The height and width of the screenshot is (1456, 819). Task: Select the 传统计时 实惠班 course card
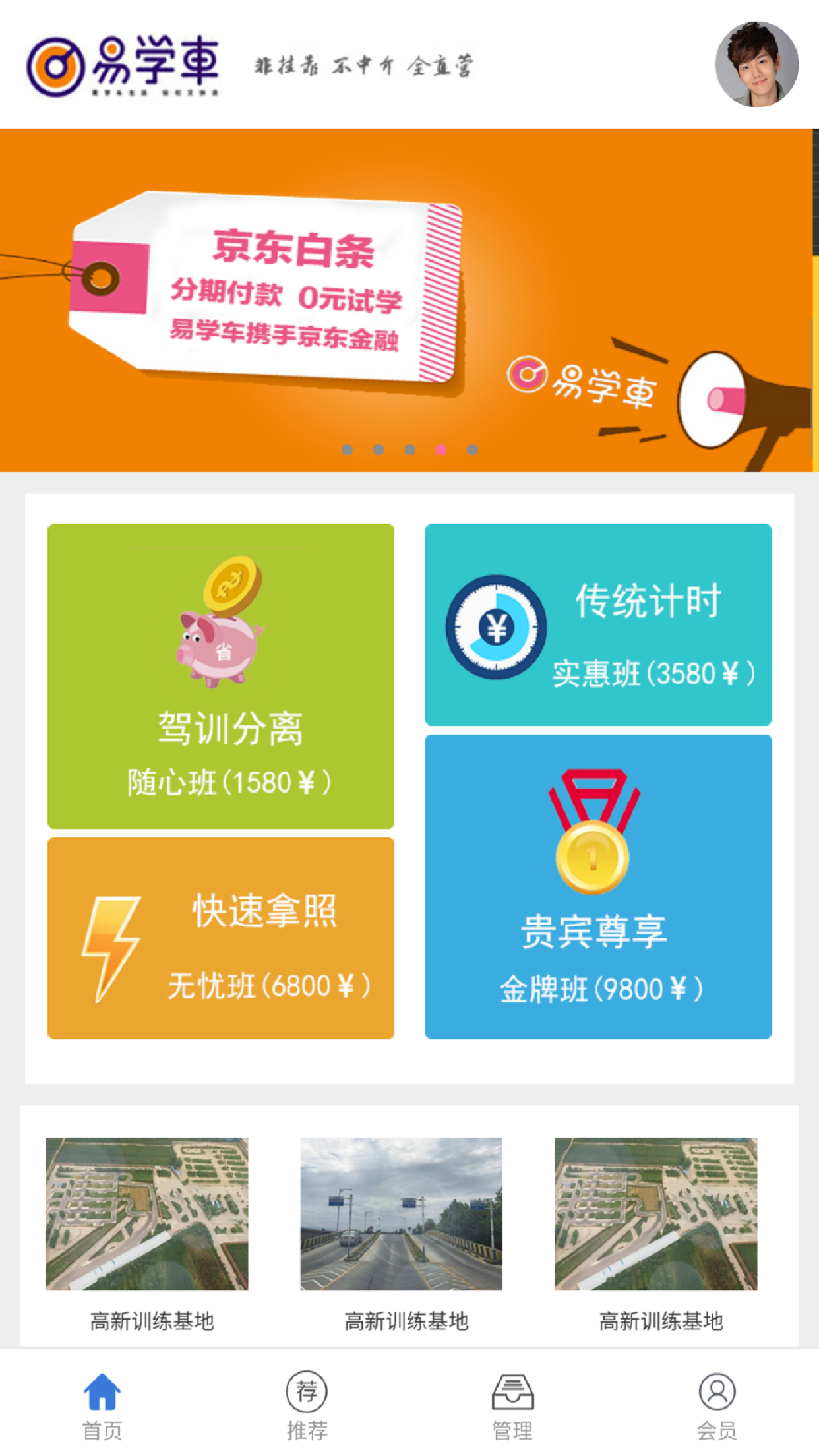click(x=598, y=624)
